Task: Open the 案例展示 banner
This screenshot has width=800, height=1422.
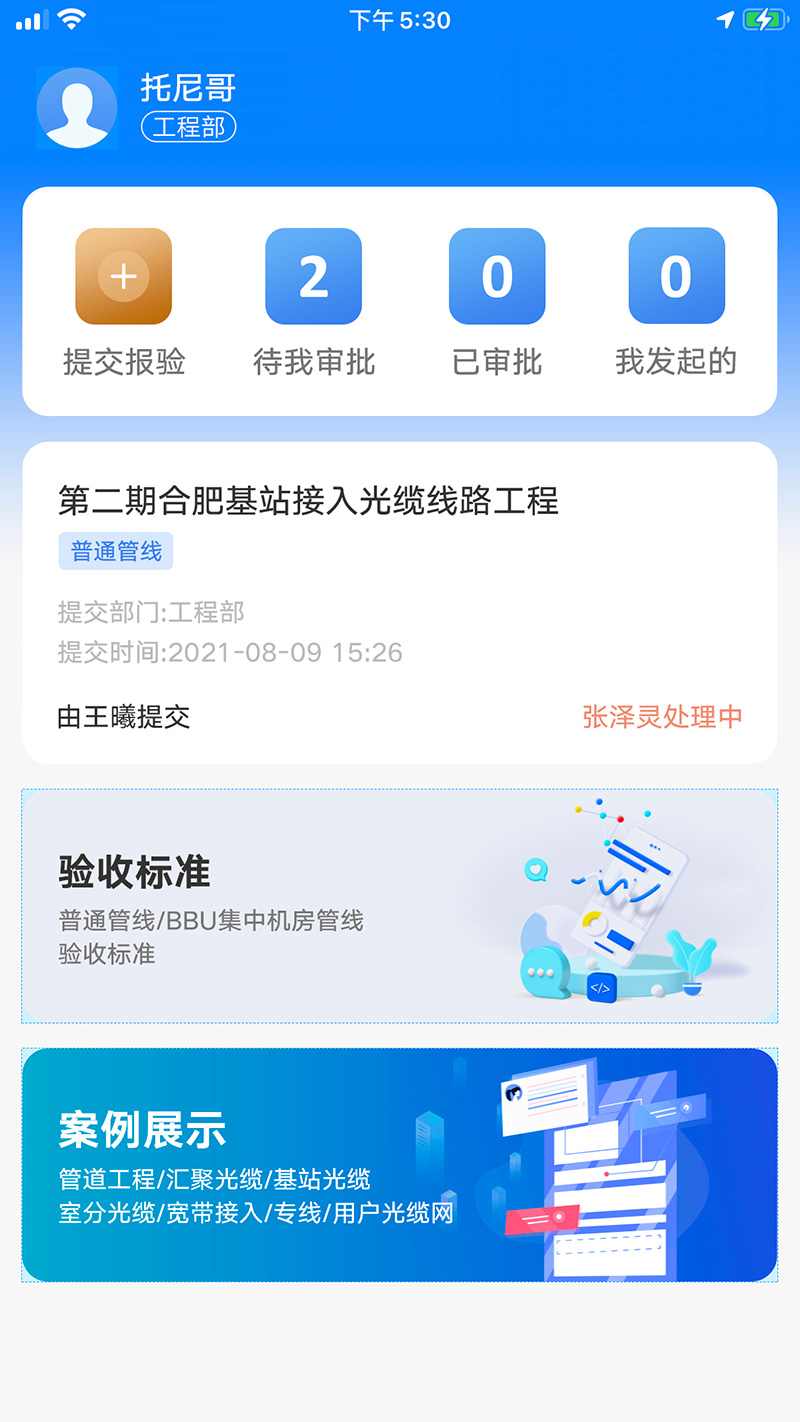Action: point(400,1165)
